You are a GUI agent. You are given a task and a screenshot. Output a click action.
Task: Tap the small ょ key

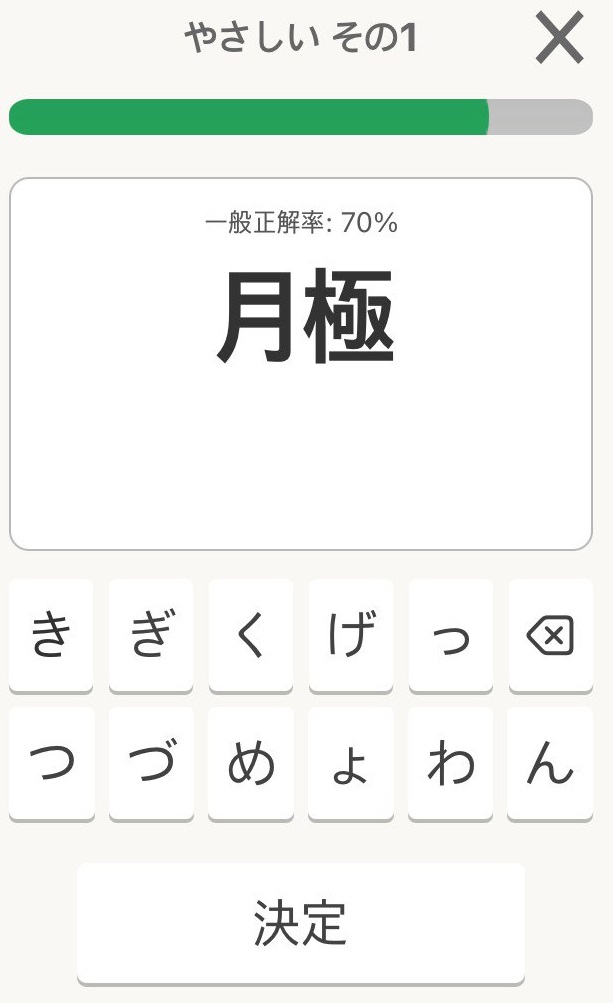pos(351,763)
